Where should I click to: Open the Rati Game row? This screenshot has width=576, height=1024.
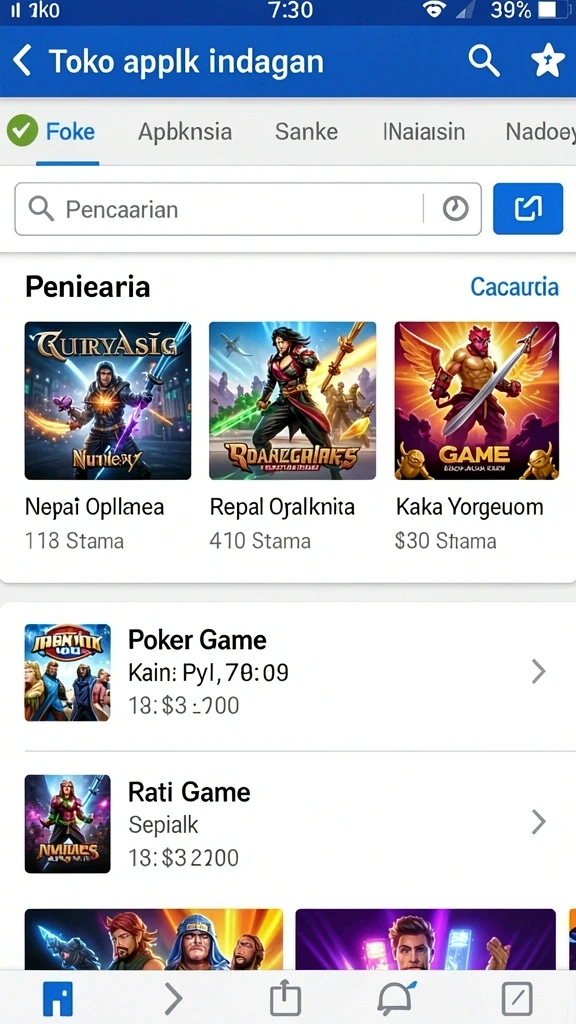(x=287, y=824)
